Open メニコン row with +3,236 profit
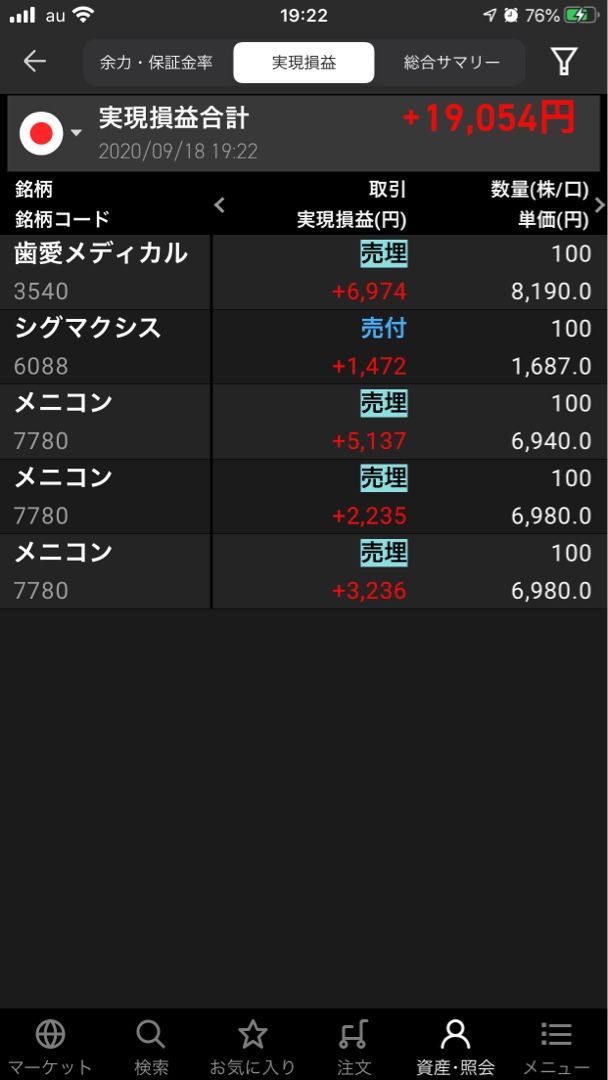The height and width of the screenshot is (1080, 608). pos(300,571)
